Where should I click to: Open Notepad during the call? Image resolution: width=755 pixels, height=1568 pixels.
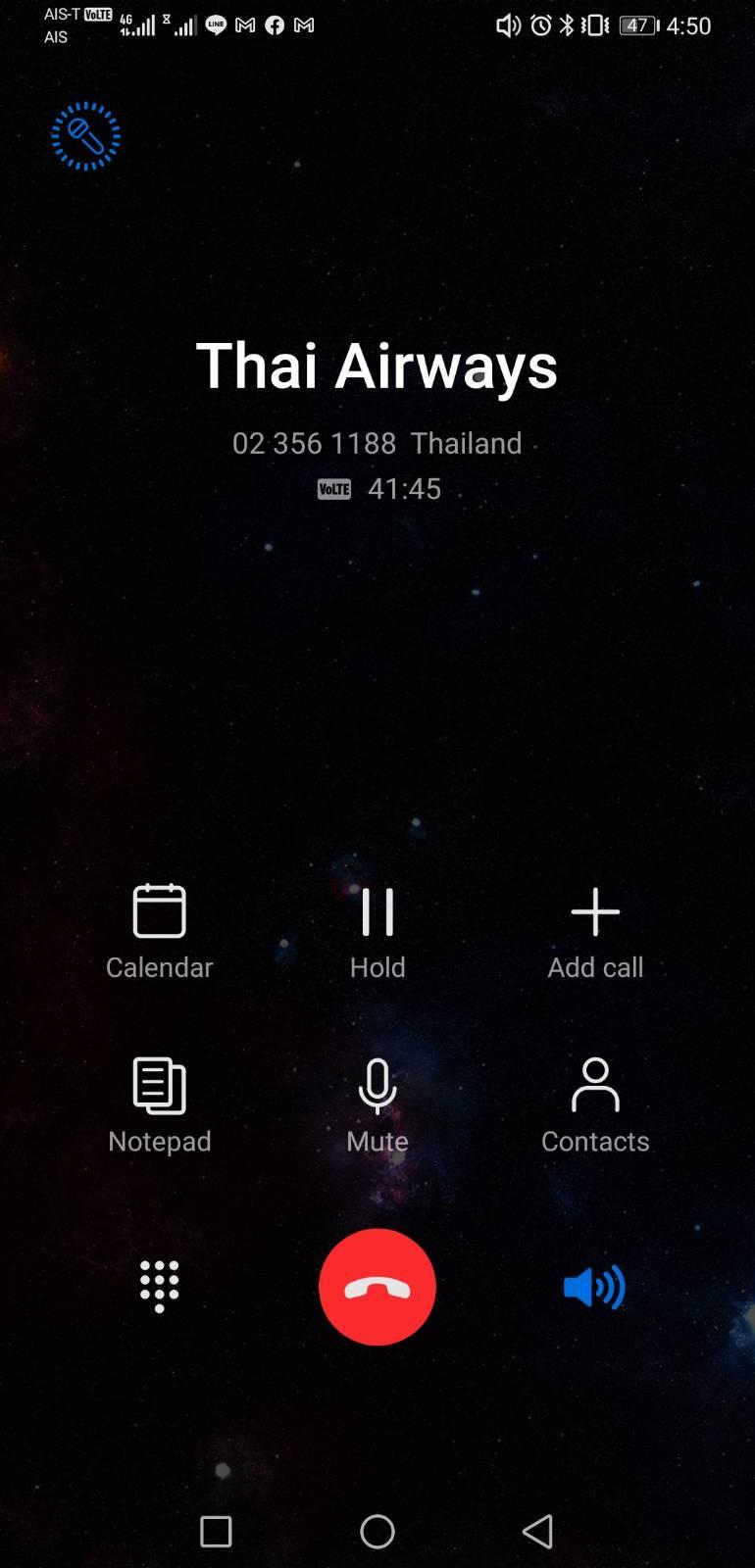pos(159,1105)
